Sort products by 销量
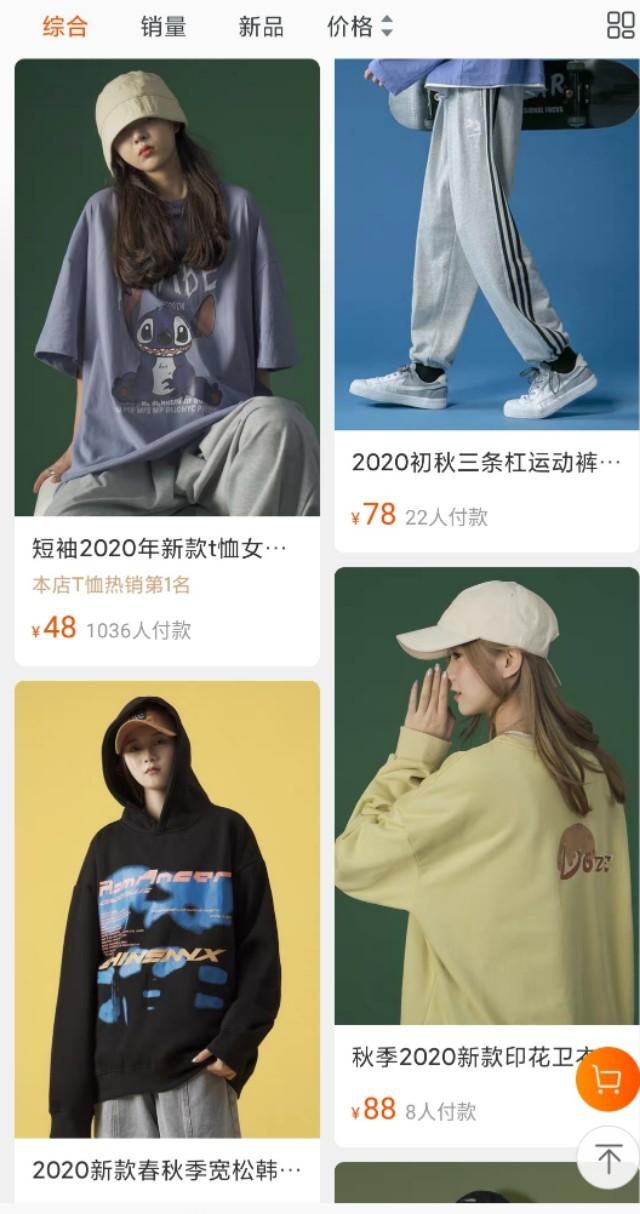 click(163, 27)
